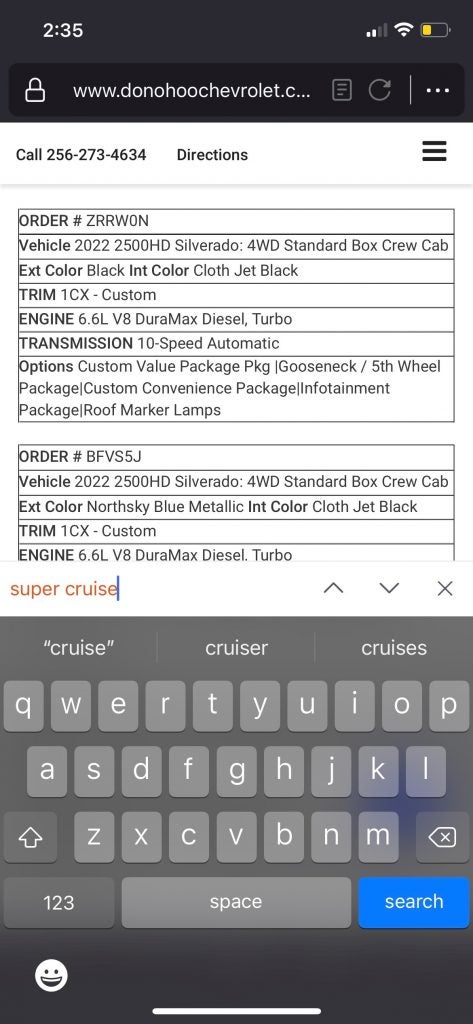Screen dimensions: 473x1024
Task: Go to next search match
Action: point(389,588)
